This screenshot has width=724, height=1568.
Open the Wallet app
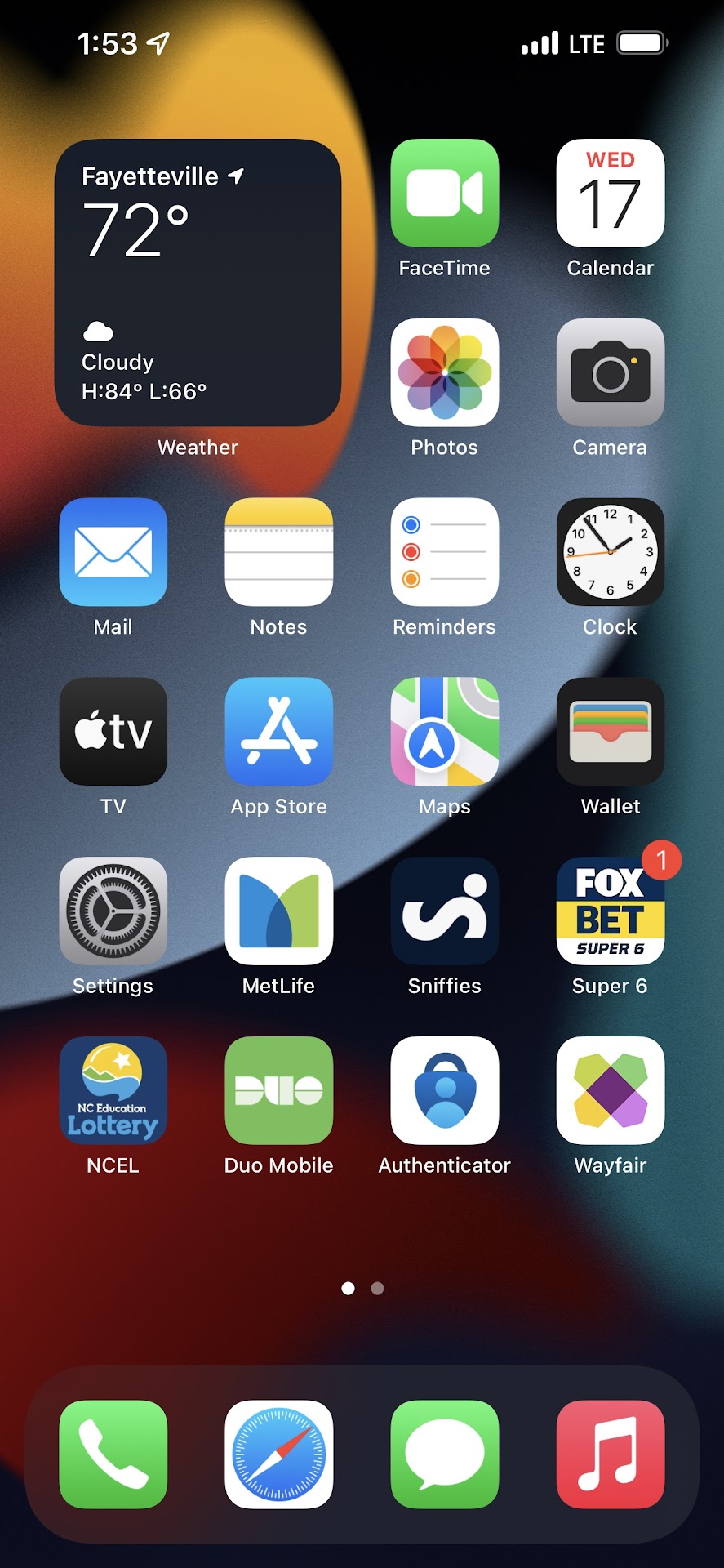click(610, 731)
